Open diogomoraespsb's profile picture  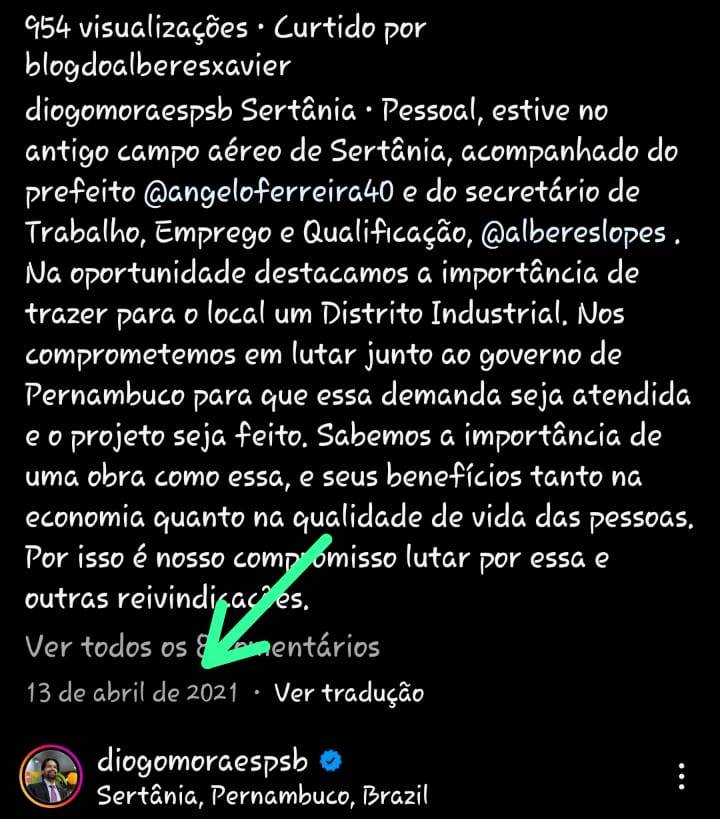click(x=53, y=777)
